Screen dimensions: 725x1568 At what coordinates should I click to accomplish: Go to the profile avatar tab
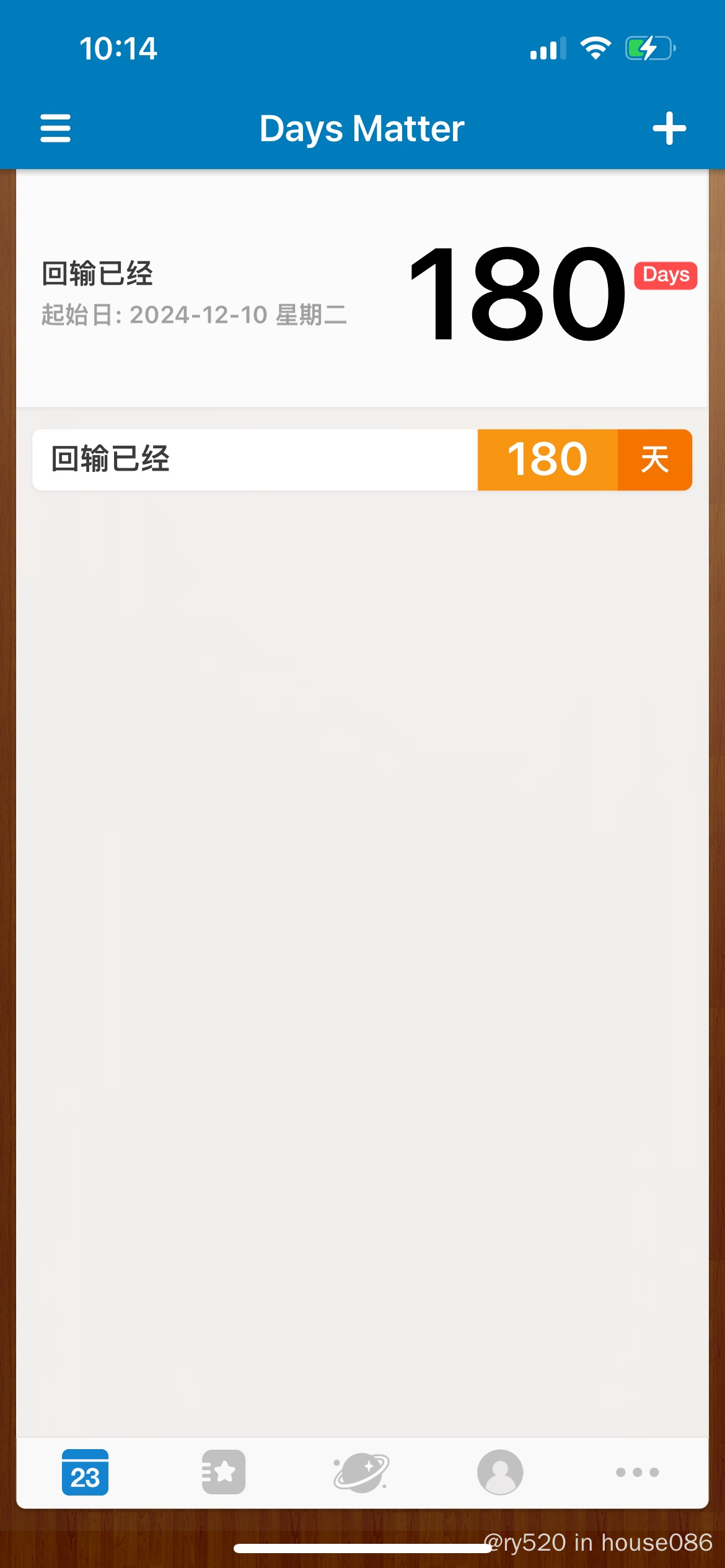(x=500, y=1472)
